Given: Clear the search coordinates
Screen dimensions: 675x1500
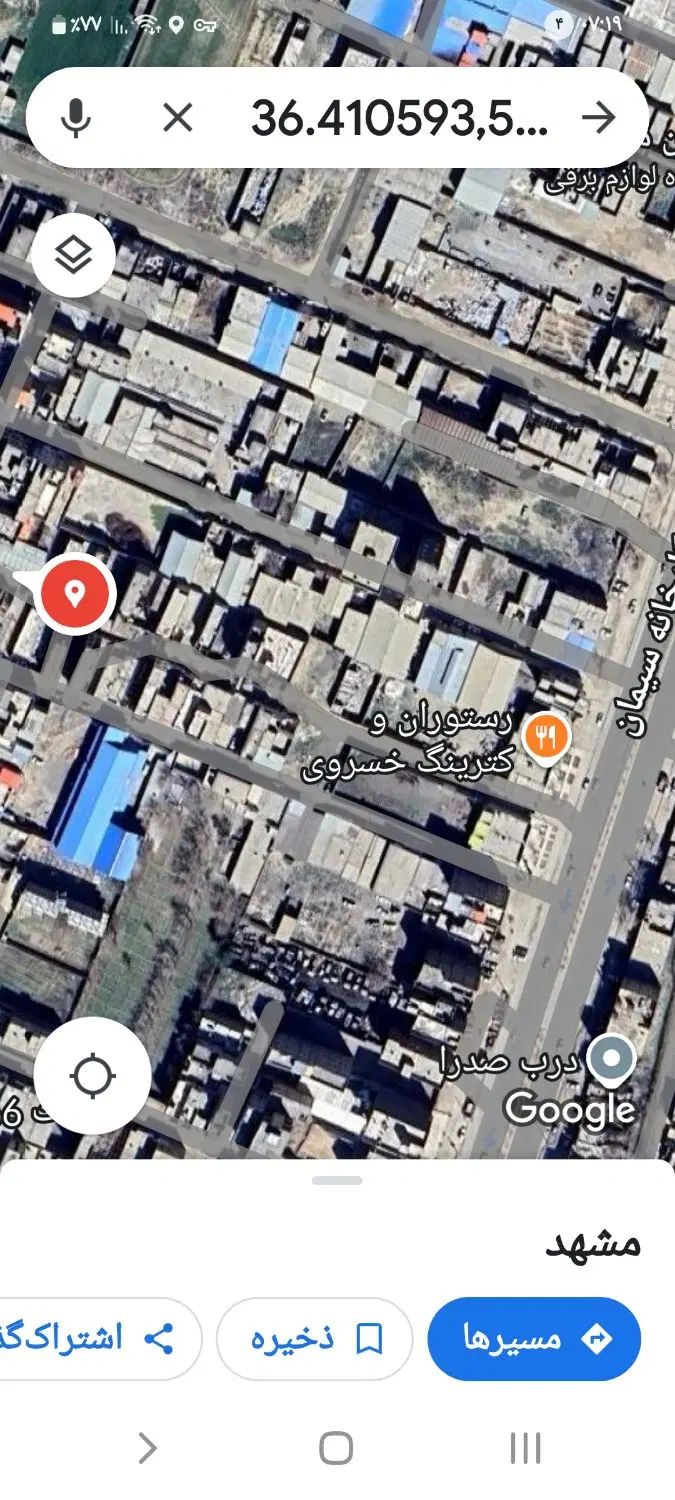Looking at the screenshot, I should [x=177, y=118].
